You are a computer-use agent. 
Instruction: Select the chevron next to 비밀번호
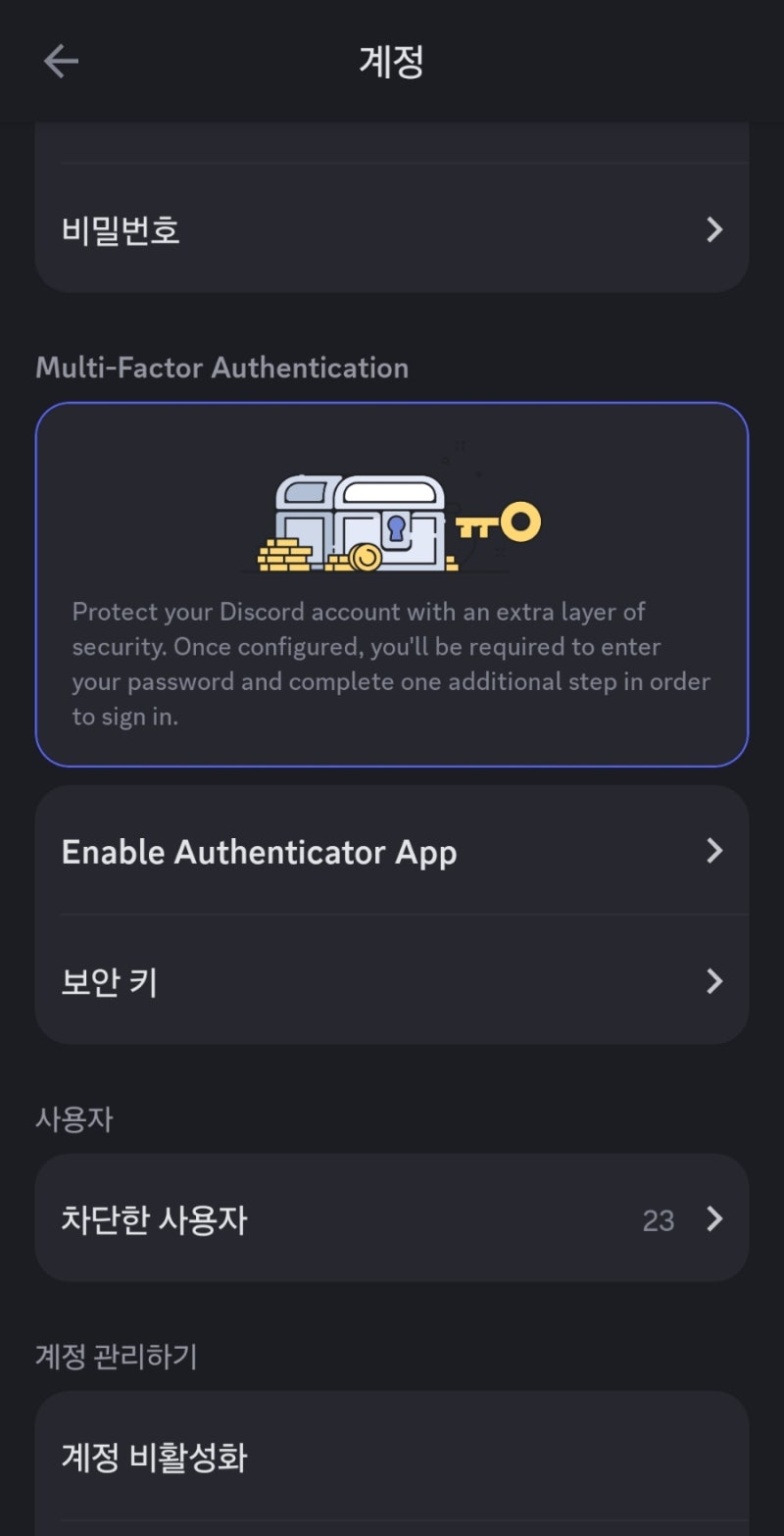point(714,229)
